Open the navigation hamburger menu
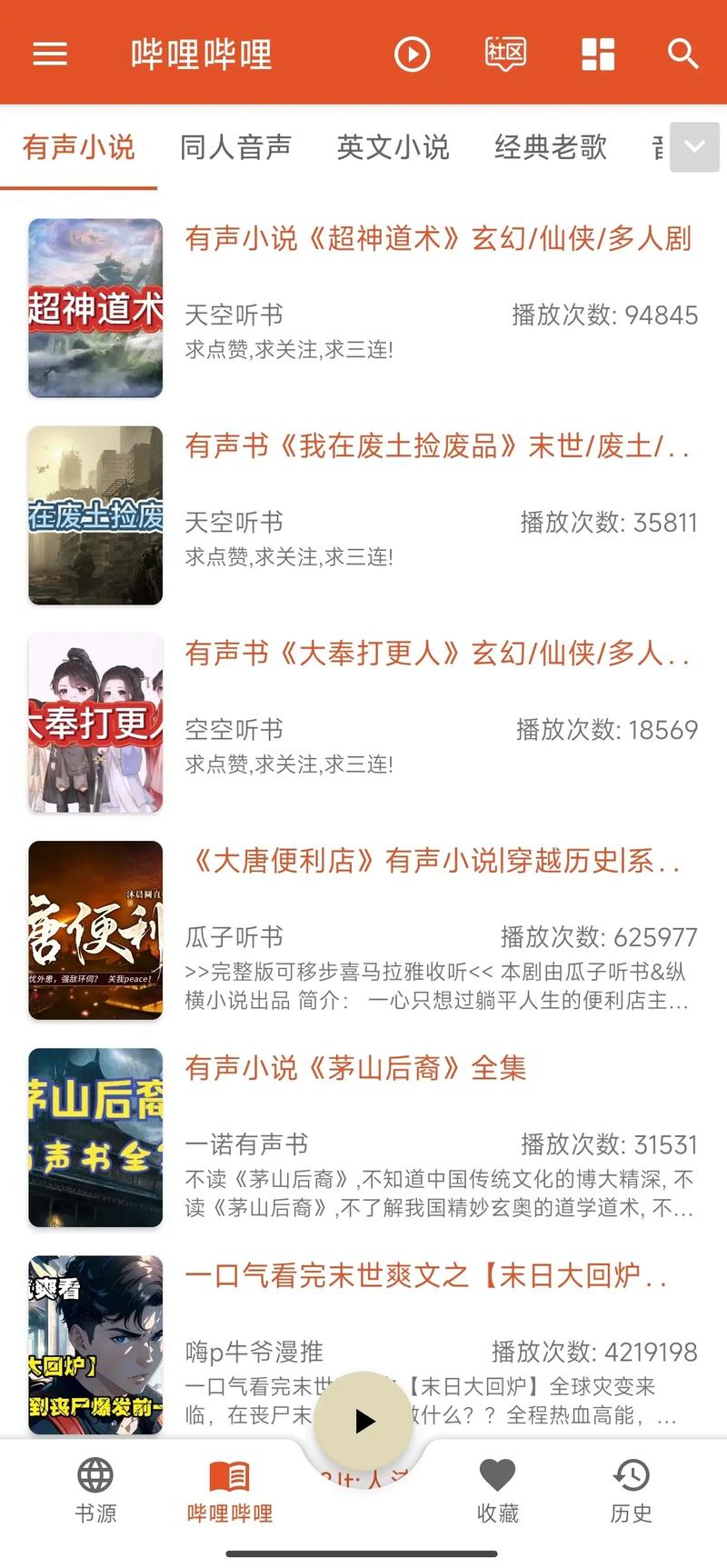This screenshot has height=1568, width=727. pyautogui.click(x=50, y=55)
